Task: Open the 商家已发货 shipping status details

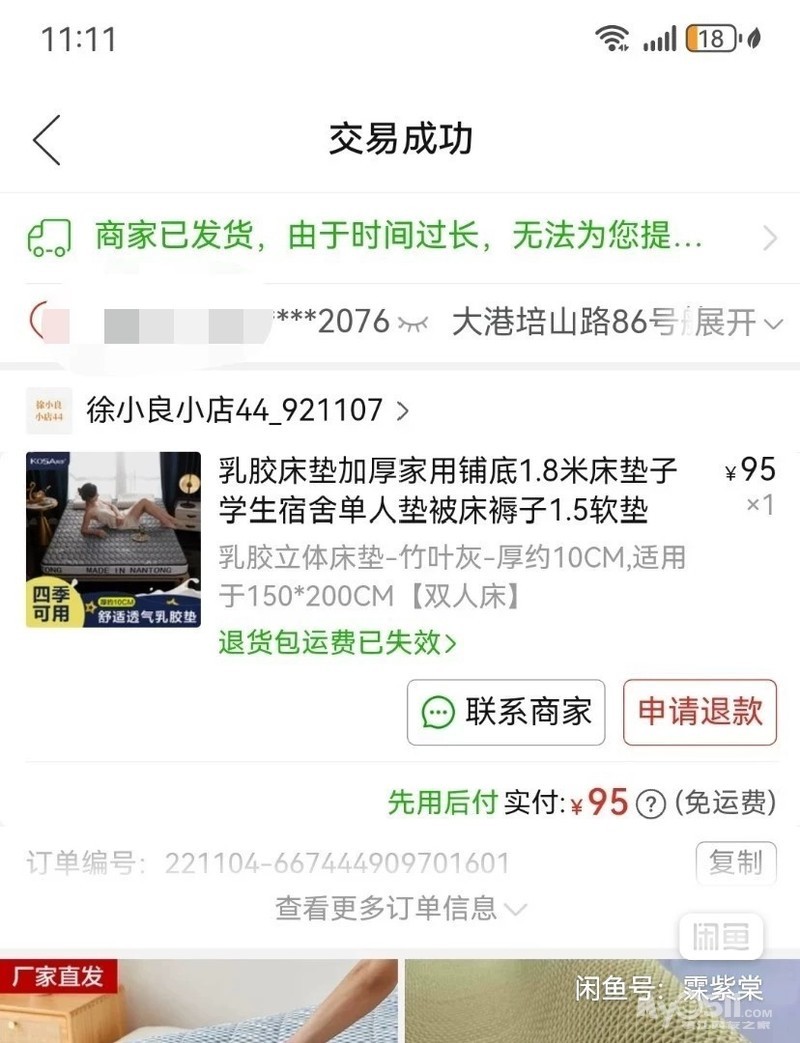Action: [x=400, y=238]
